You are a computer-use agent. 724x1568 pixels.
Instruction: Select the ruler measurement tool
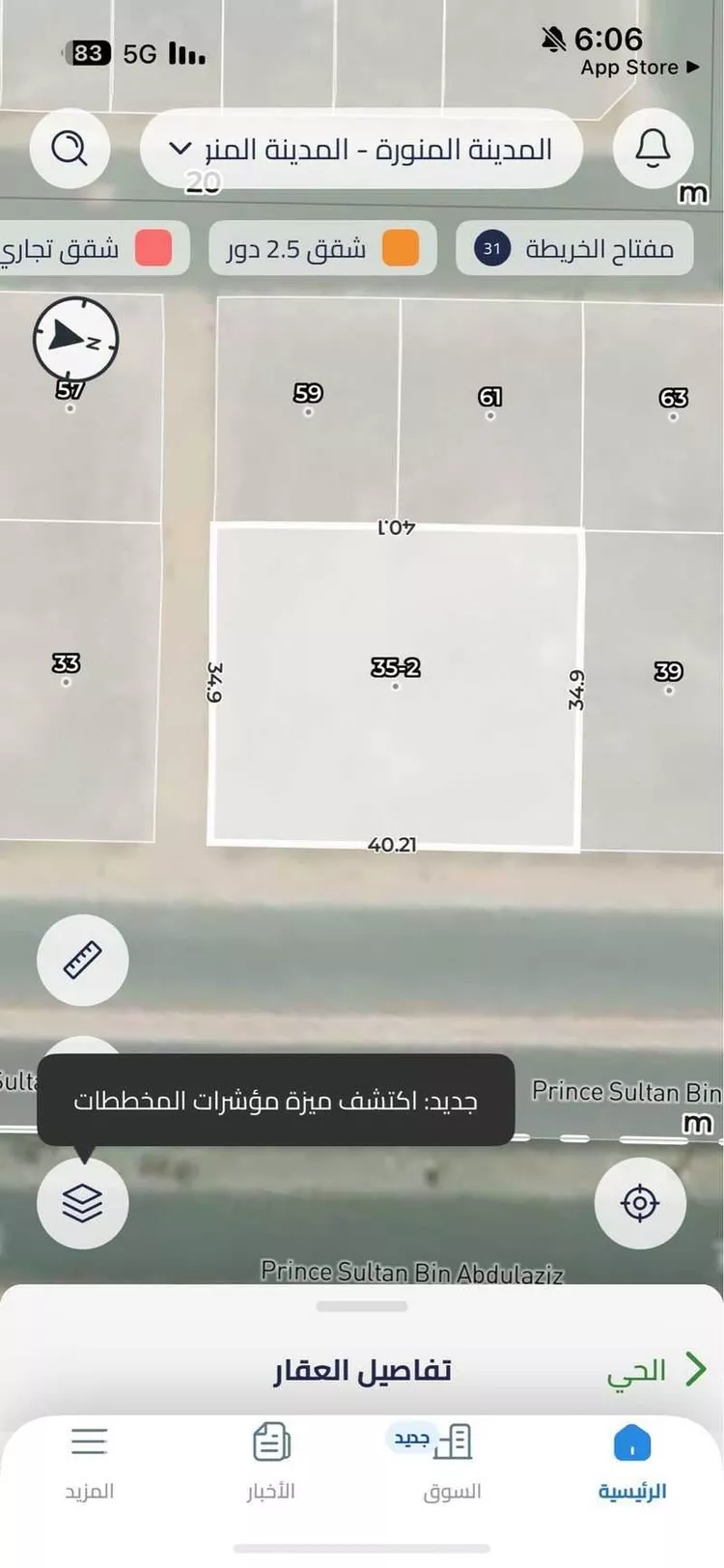82,960
